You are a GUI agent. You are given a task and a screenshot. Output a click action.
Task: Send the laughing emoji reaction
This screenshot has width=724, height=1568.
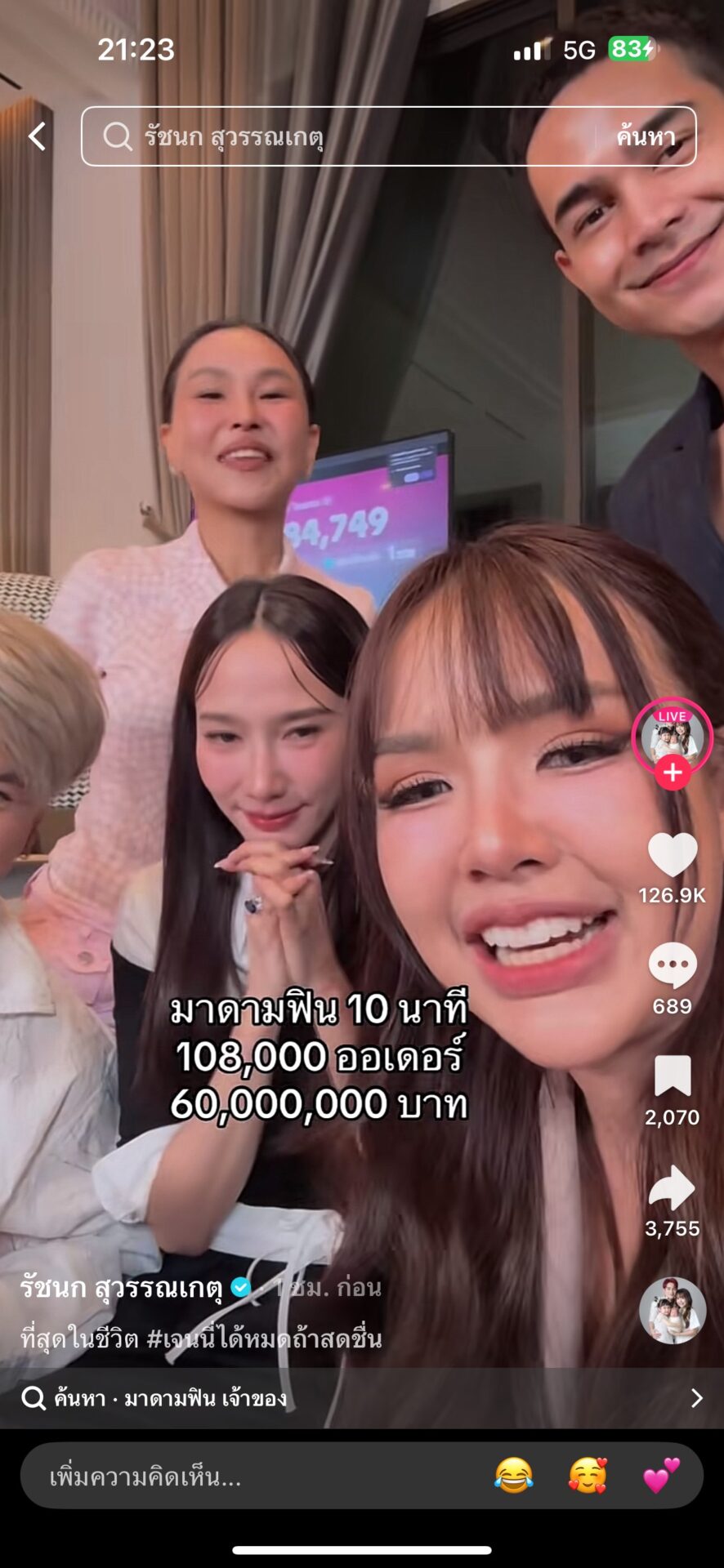tap(514, 1476)
